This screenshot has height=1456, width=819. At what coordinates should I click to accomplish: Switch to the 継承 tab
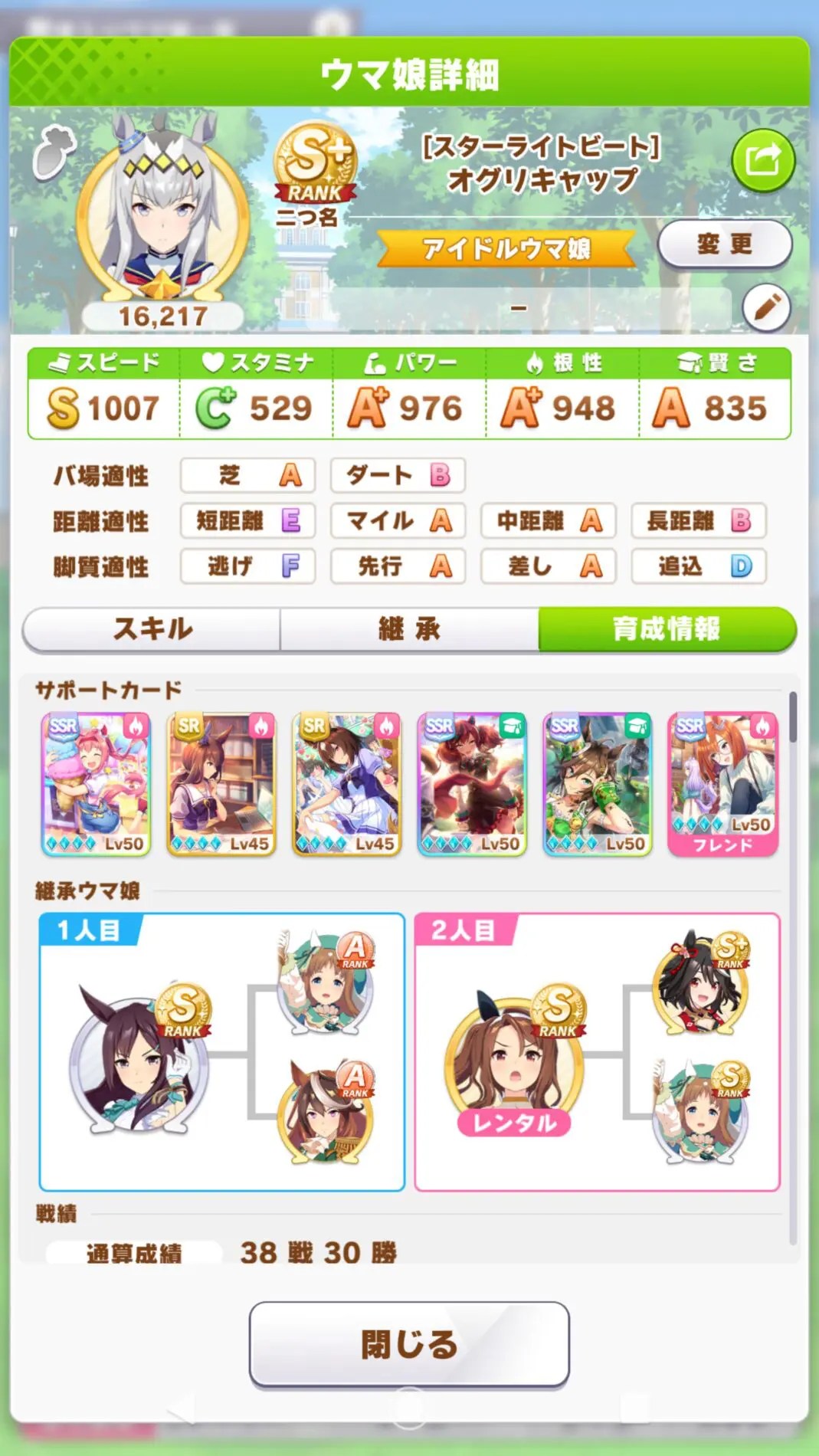(x=409, y=629)
